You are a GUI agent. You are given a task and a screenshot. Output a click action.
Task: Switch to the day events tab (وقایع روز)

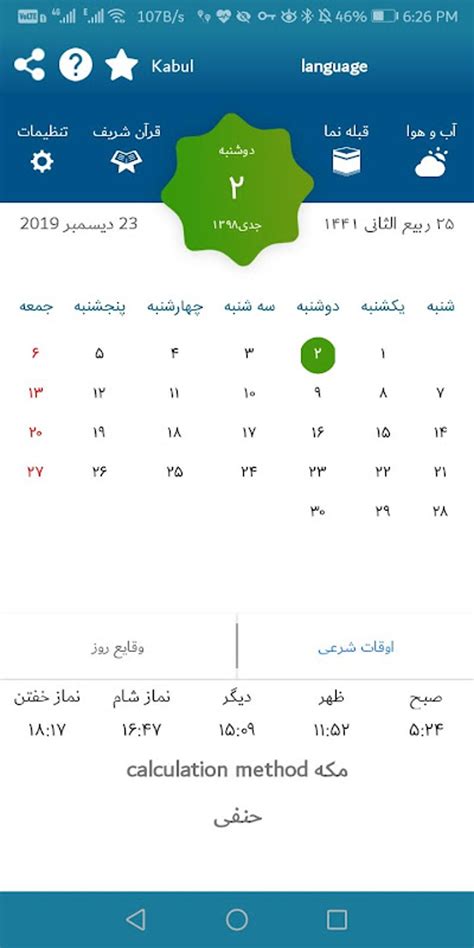(118, 648)
